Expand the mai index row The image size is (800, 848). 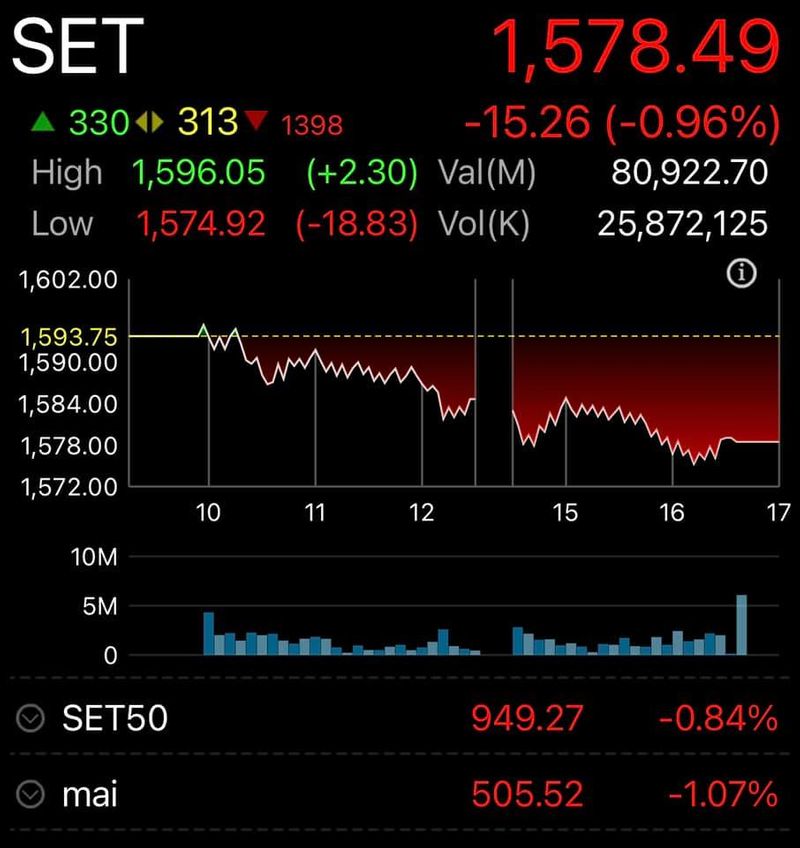pyautogui.click(x=32, y=794)
